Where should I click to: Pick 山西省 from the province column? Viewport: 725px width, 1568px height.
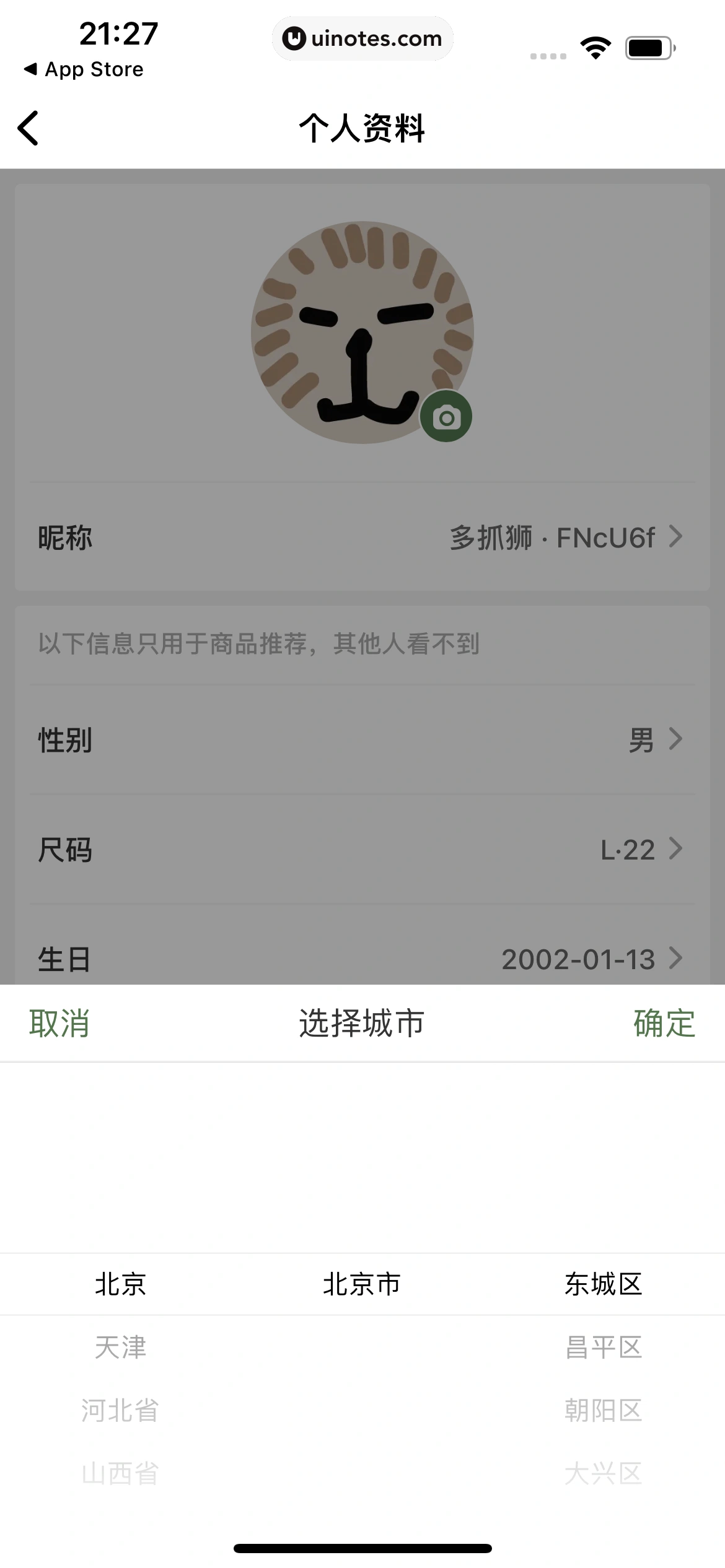coord(120,1474)
